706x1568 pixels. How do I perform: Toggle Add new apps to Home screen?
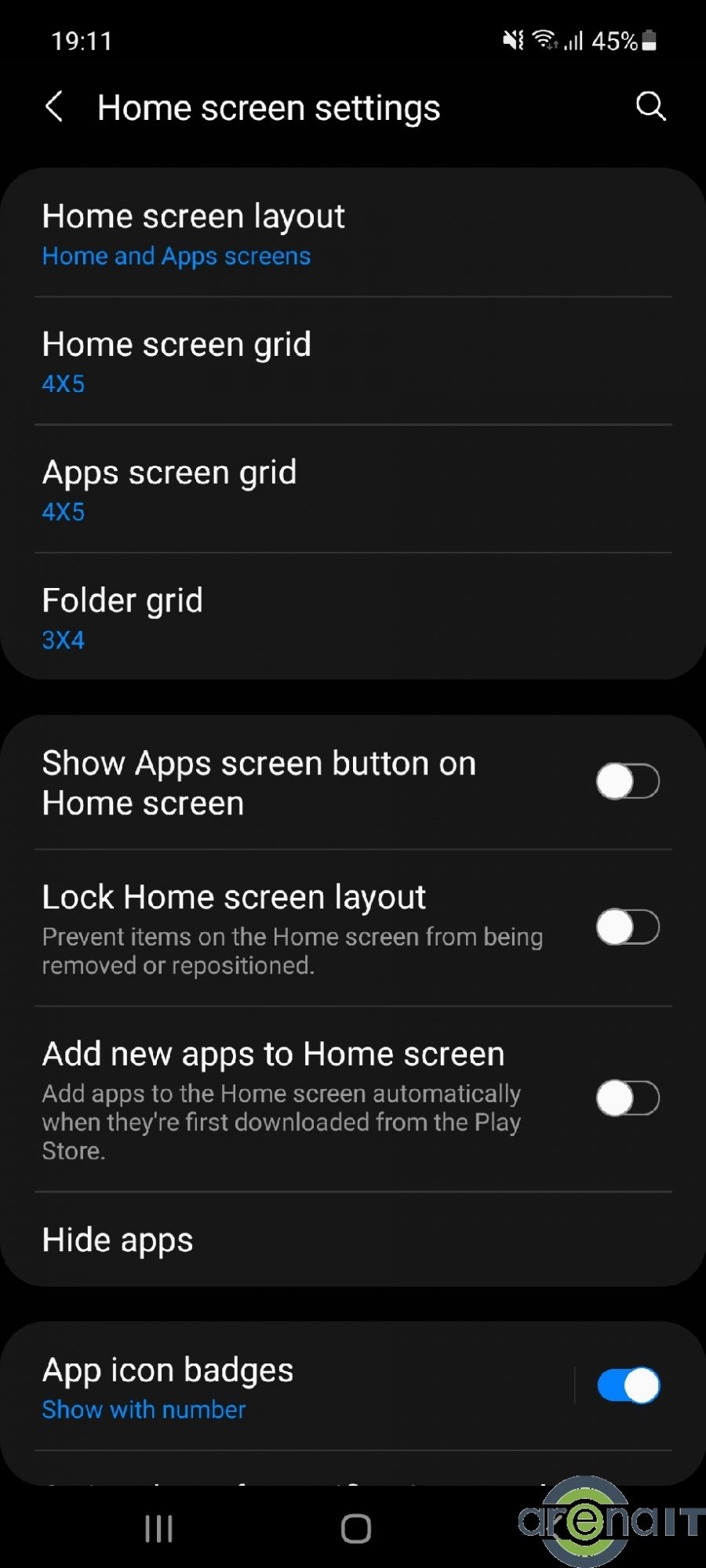pyautogui.click(x=628, y=1098)
